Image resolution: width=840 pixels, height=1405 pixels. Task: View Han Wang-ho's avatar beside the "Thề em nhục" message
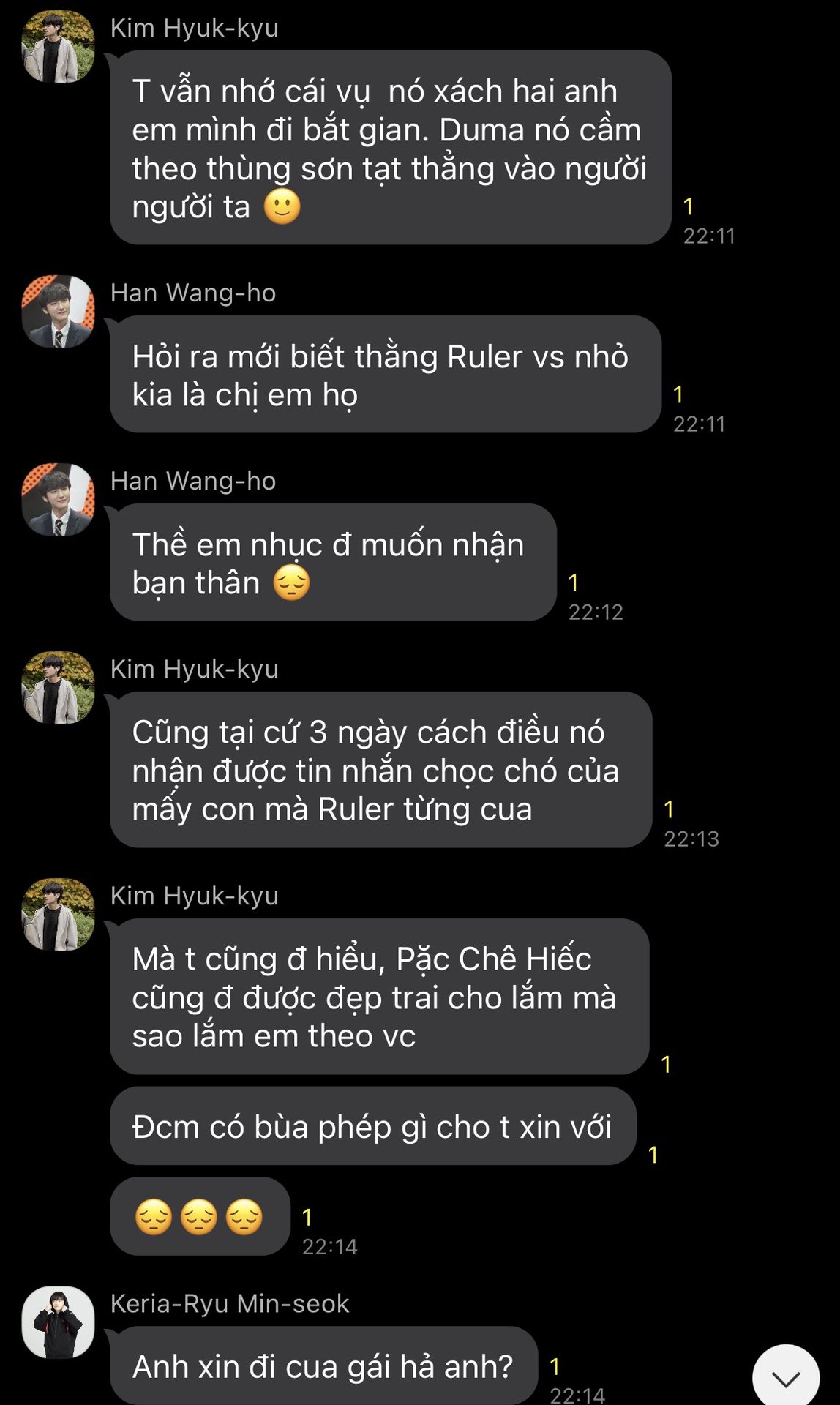tap(59, 500)
